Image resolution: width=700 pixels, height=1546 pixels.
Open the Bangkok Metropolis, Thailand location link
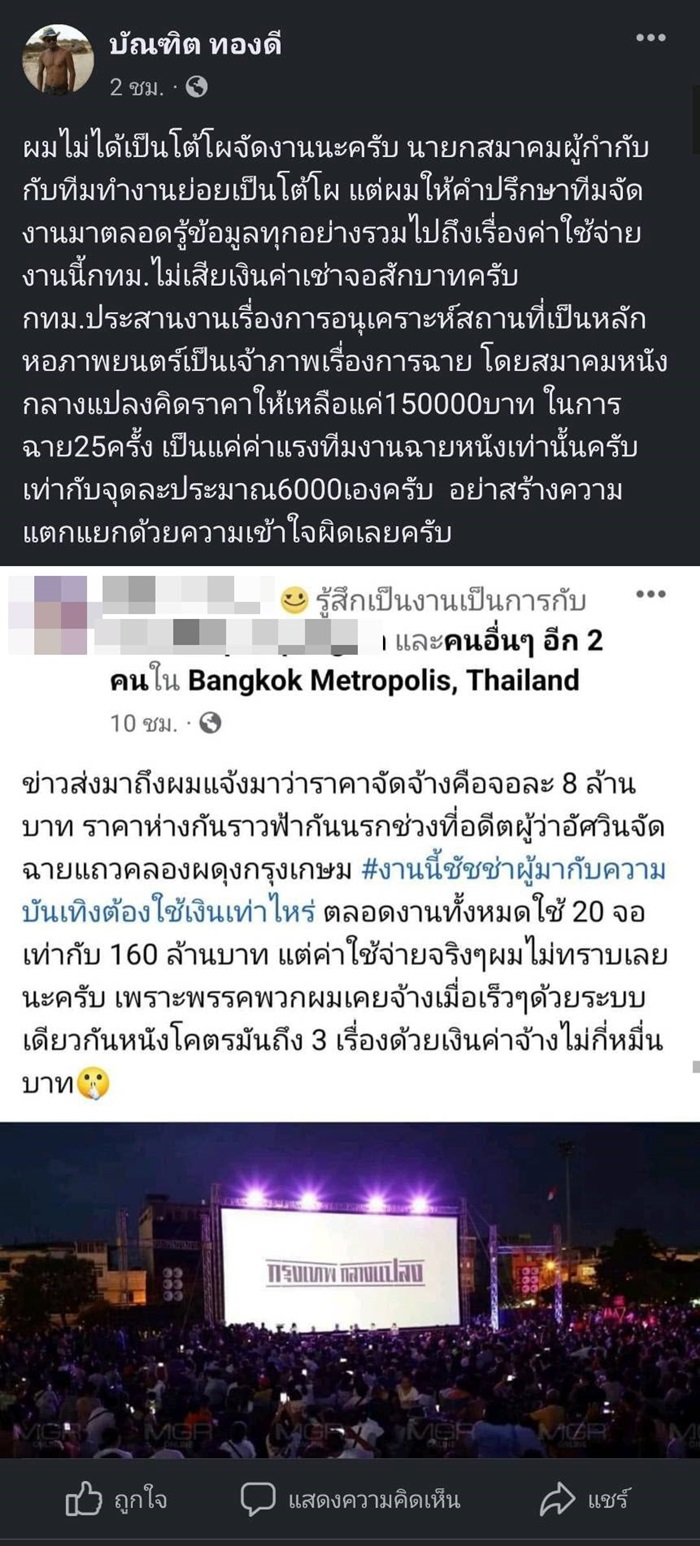coord(383,681)
